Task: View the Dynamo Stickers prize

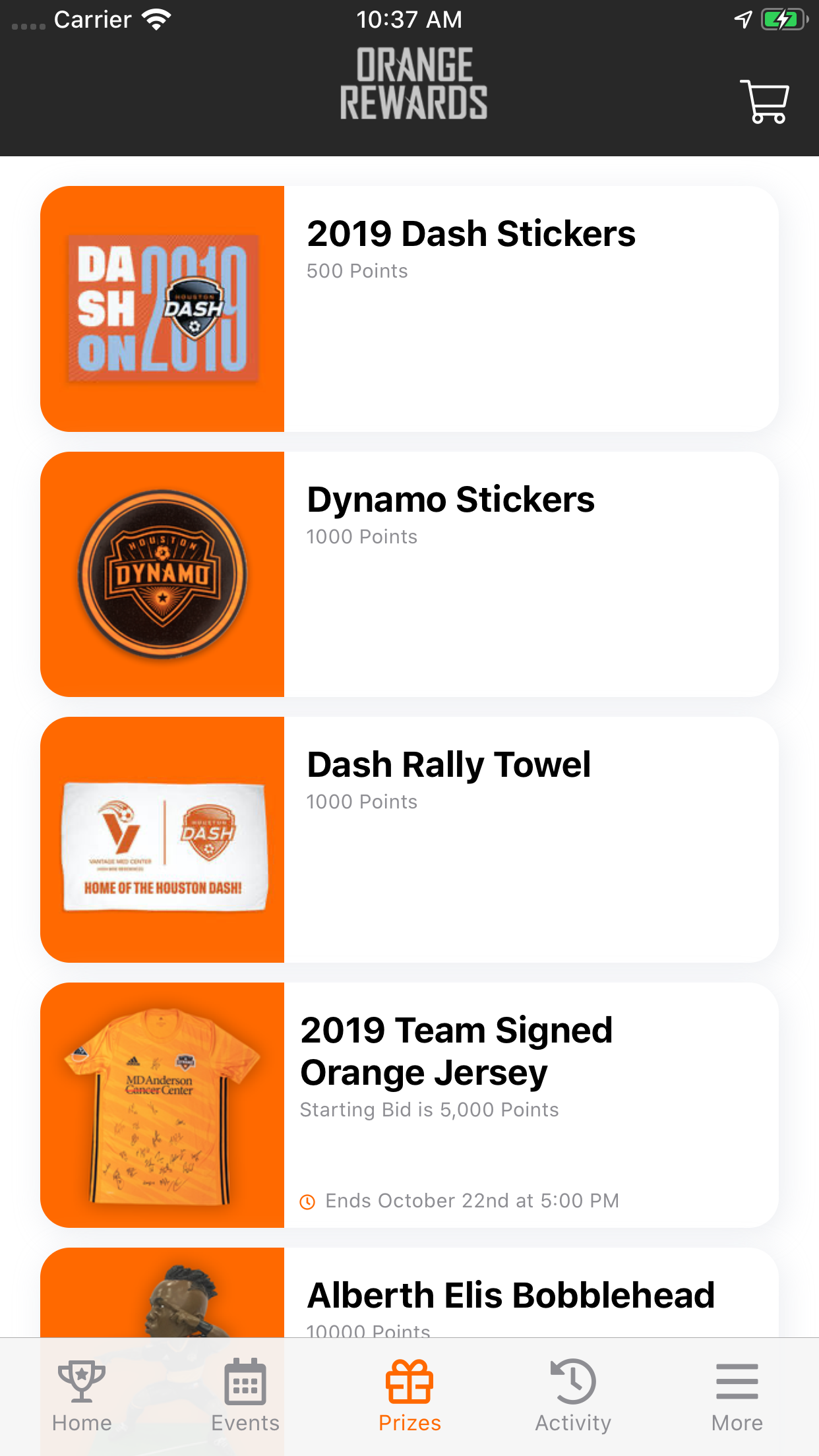Action: tap(409, 574)
